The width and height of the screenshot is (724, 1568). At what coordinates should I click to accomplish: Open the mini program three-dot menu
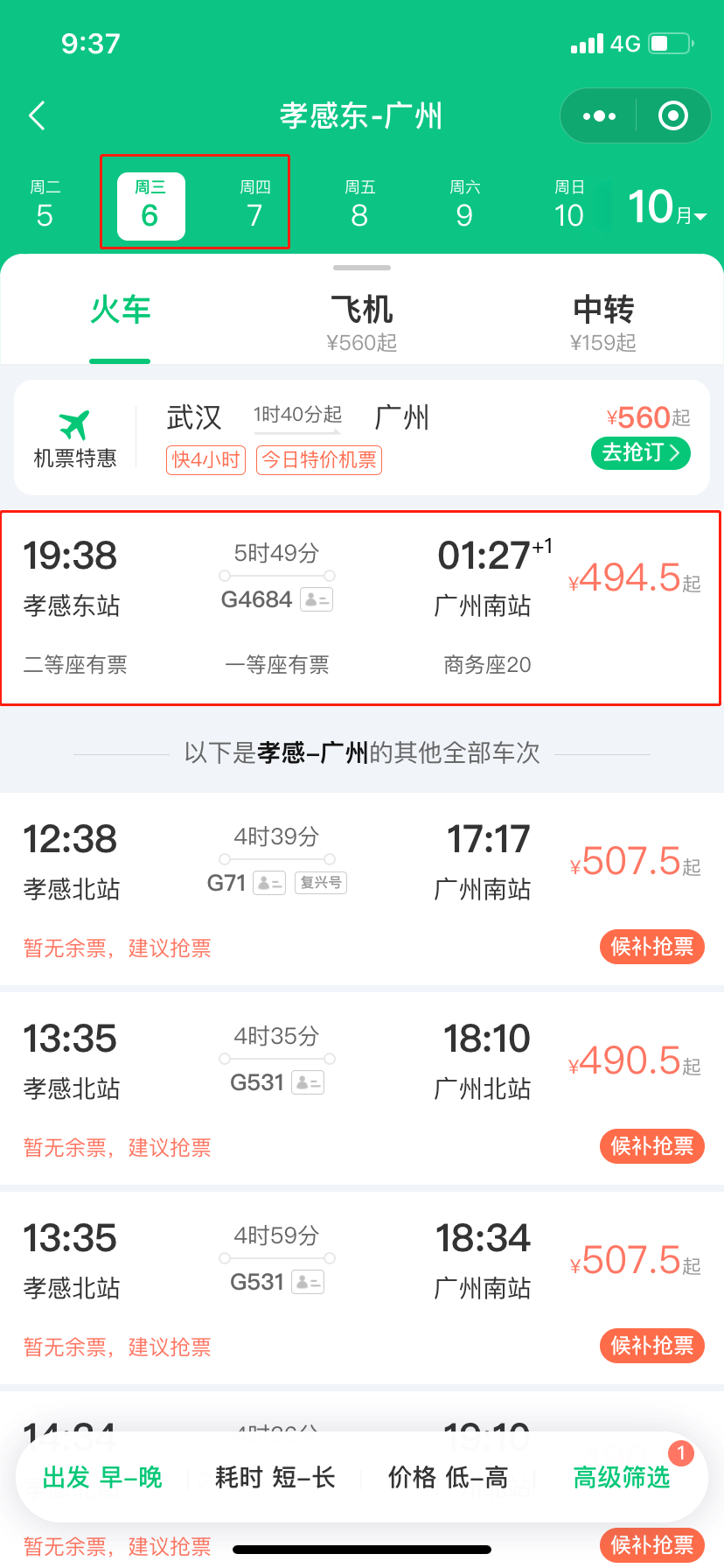pos(599,115)
